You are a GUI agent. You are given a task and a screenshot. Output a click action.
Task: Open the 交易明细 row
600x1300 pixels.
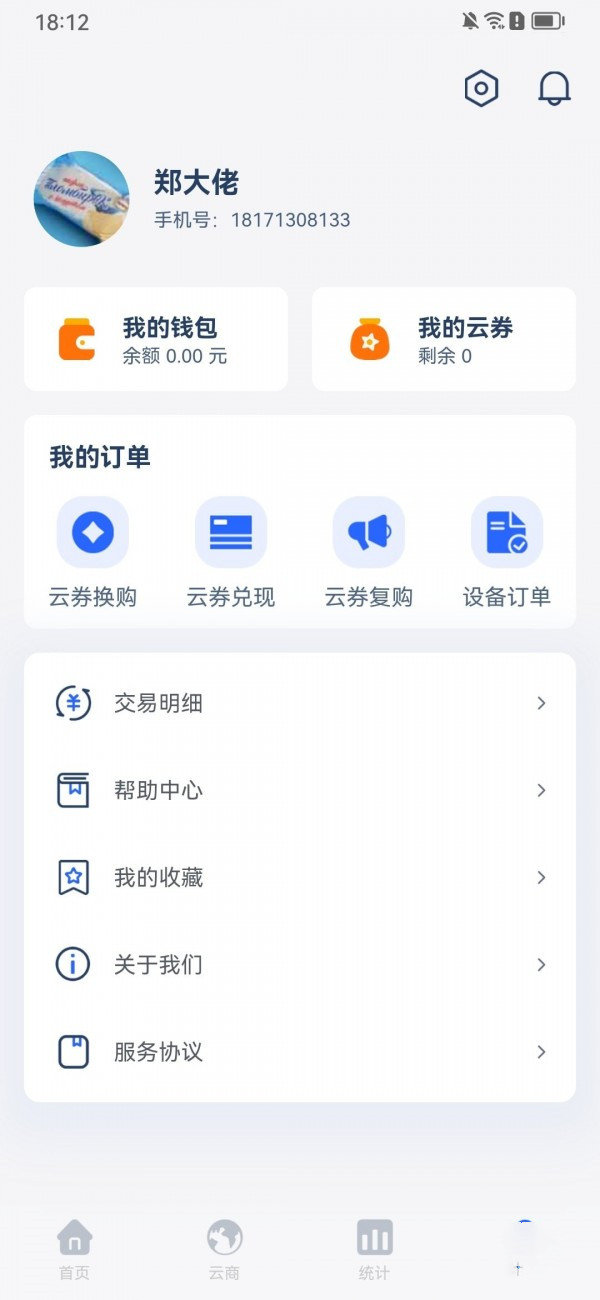tap(300, 703)
